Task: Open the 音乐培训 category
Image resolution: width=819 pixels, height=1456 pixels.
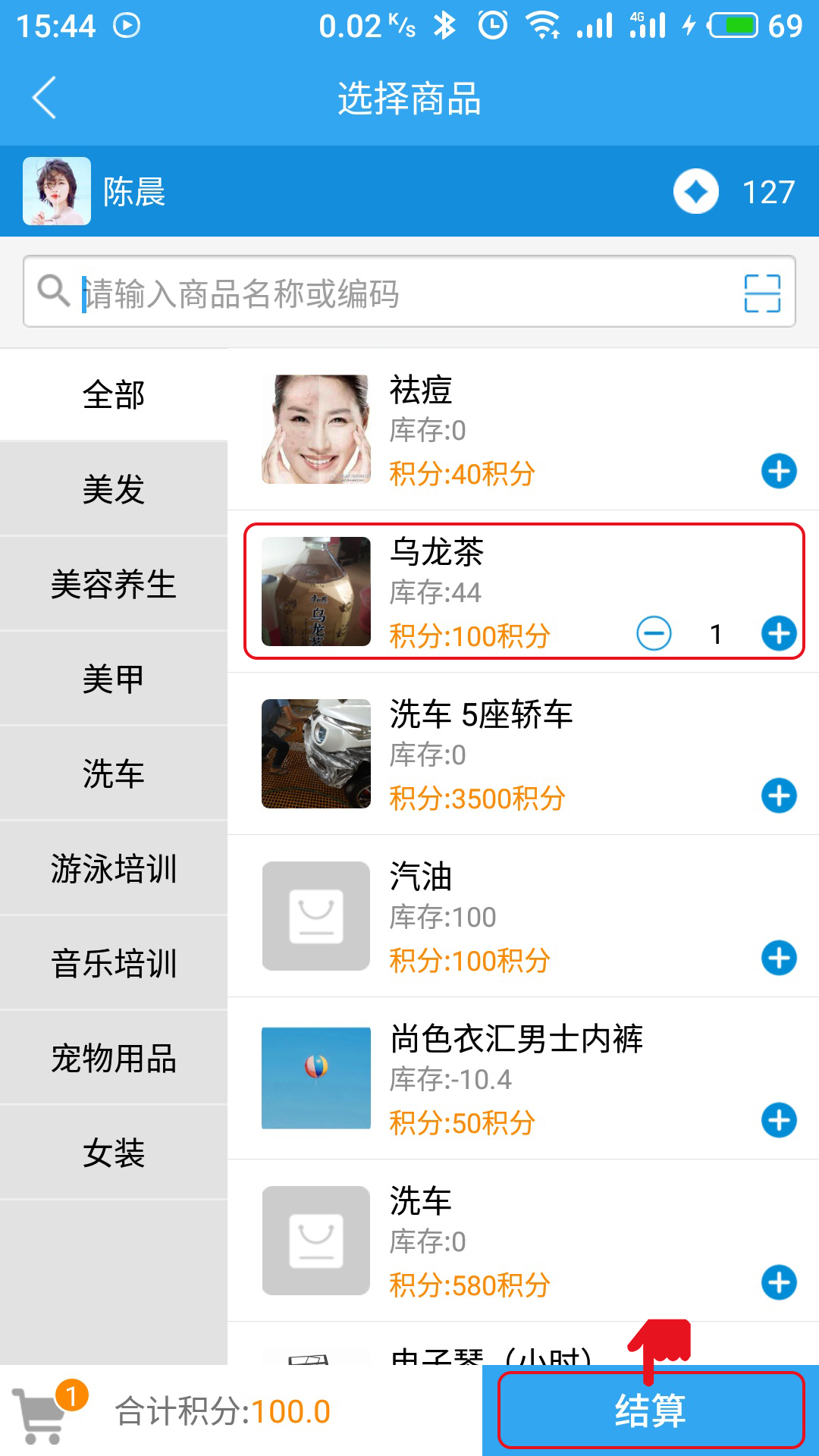Action: point(114,963)
